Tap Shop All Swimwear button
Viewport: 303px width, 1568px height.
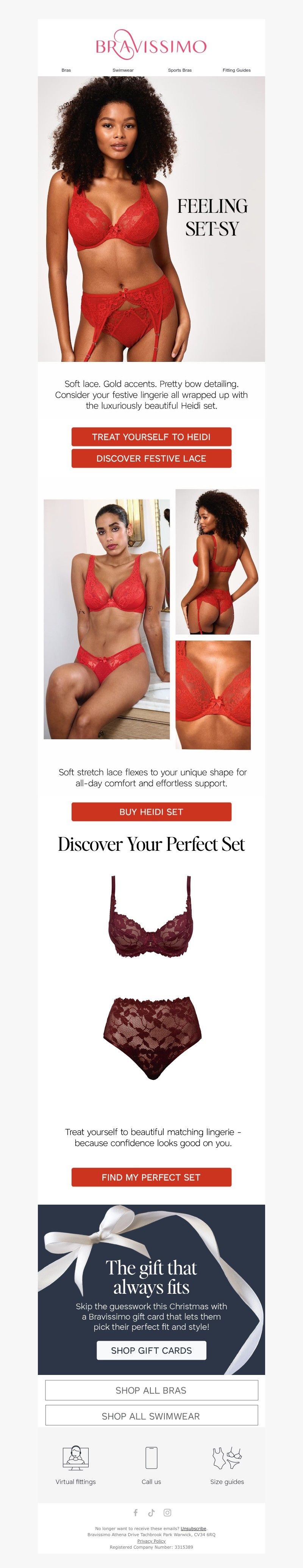[x=151, y=1416]
